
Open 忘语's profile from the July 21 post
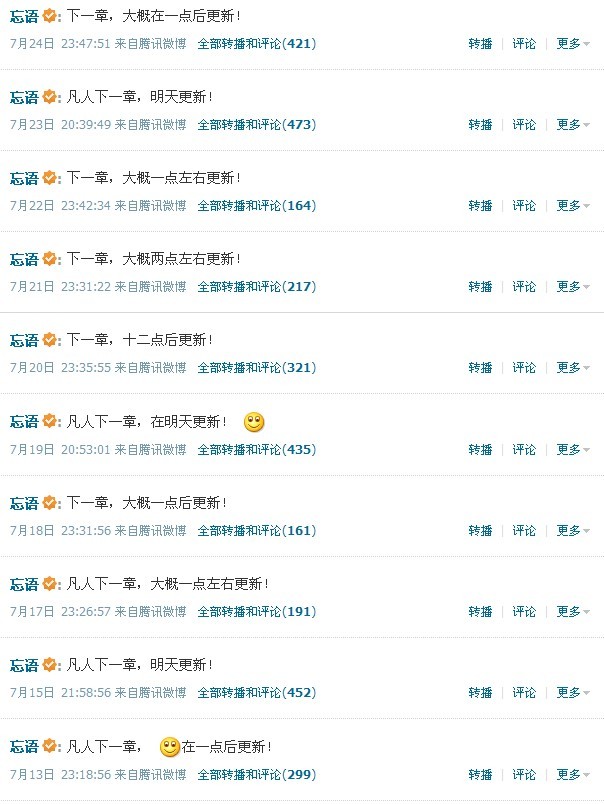point(24,259)
